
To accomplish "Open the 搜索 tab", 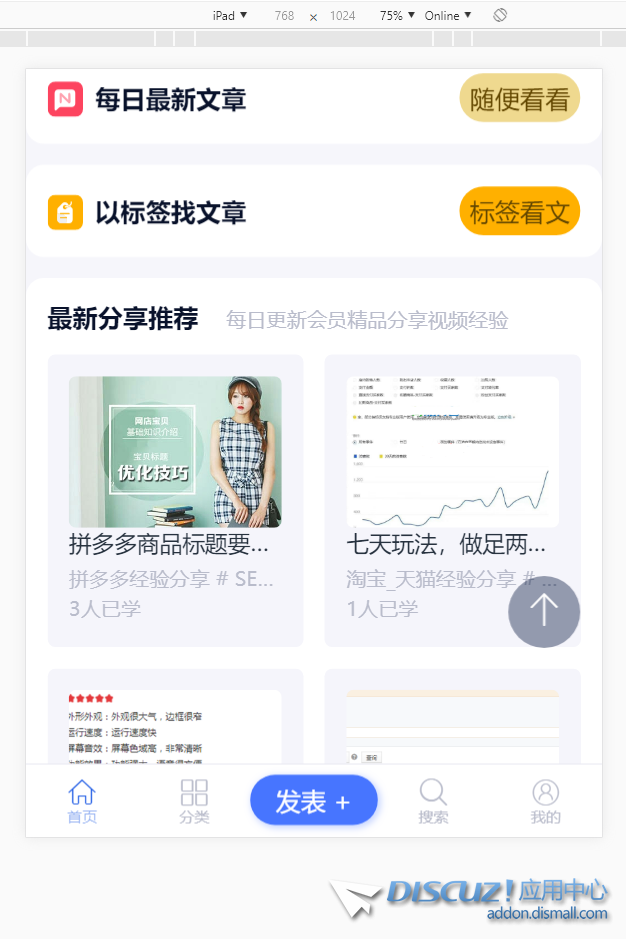I will click(433, 802).
